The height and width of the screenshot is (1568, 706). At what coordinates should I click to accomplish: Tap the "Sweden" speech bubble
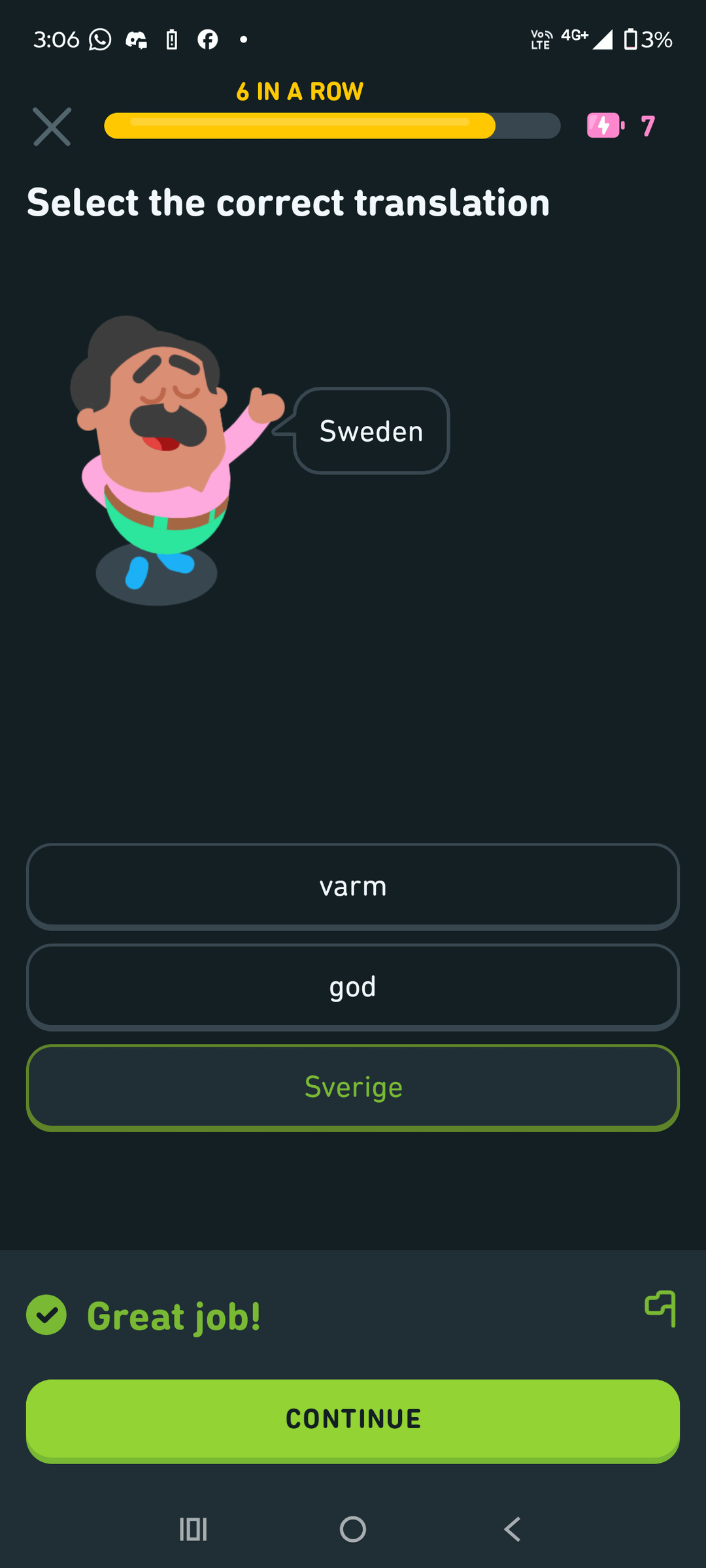[x=371, y=431]
